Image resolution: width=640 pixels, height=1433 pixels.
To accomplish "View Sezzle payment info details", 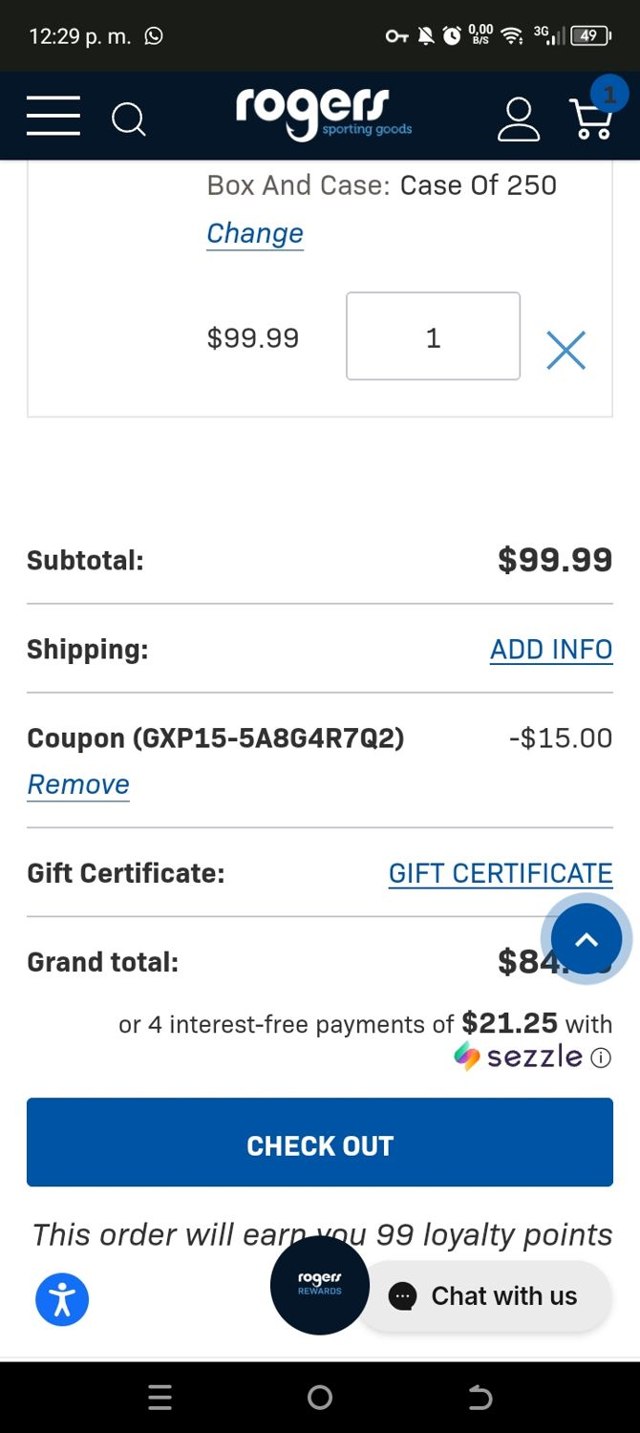I will pyautogui.click(x=601, y=1057).
